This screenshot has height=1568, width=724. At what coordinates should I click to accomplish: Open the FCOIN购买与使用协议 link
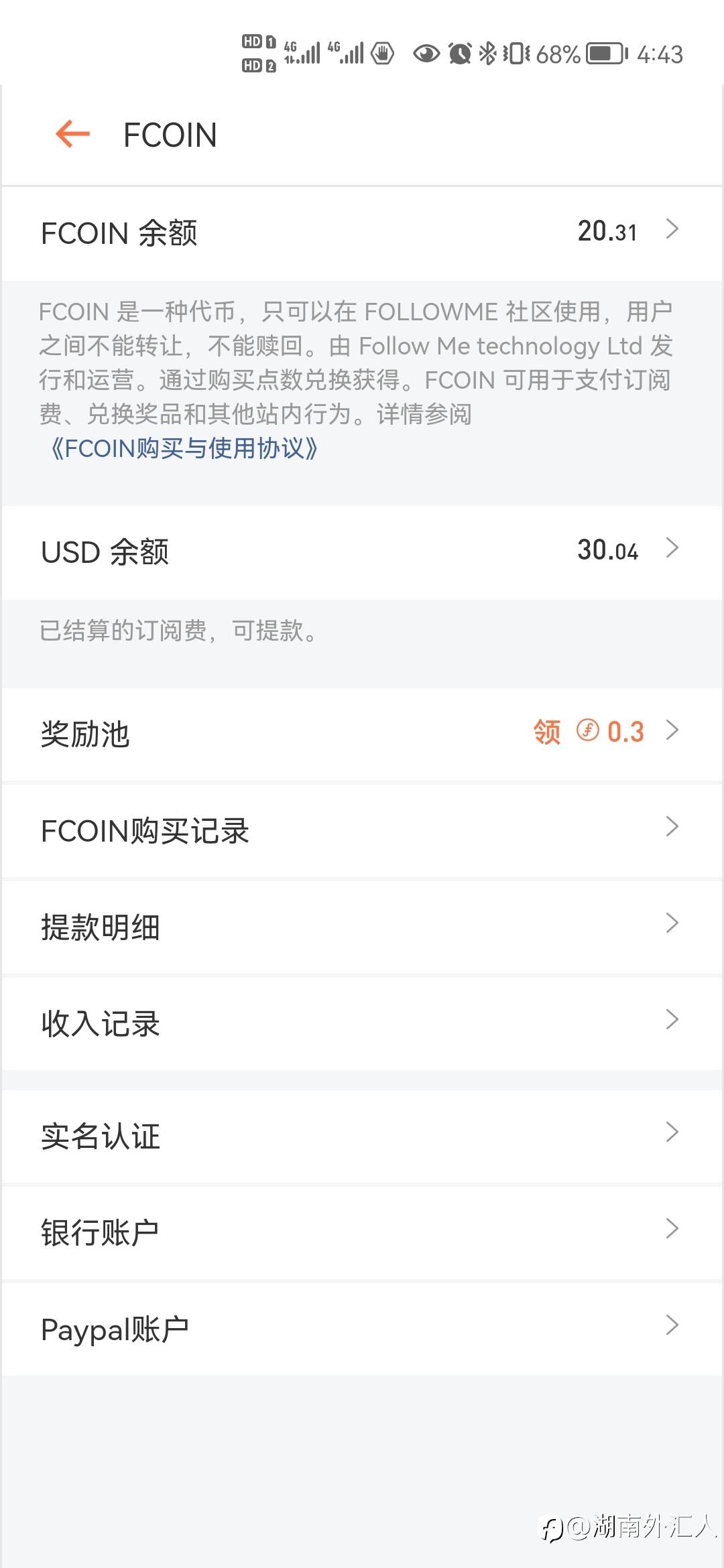coord(181,448)
